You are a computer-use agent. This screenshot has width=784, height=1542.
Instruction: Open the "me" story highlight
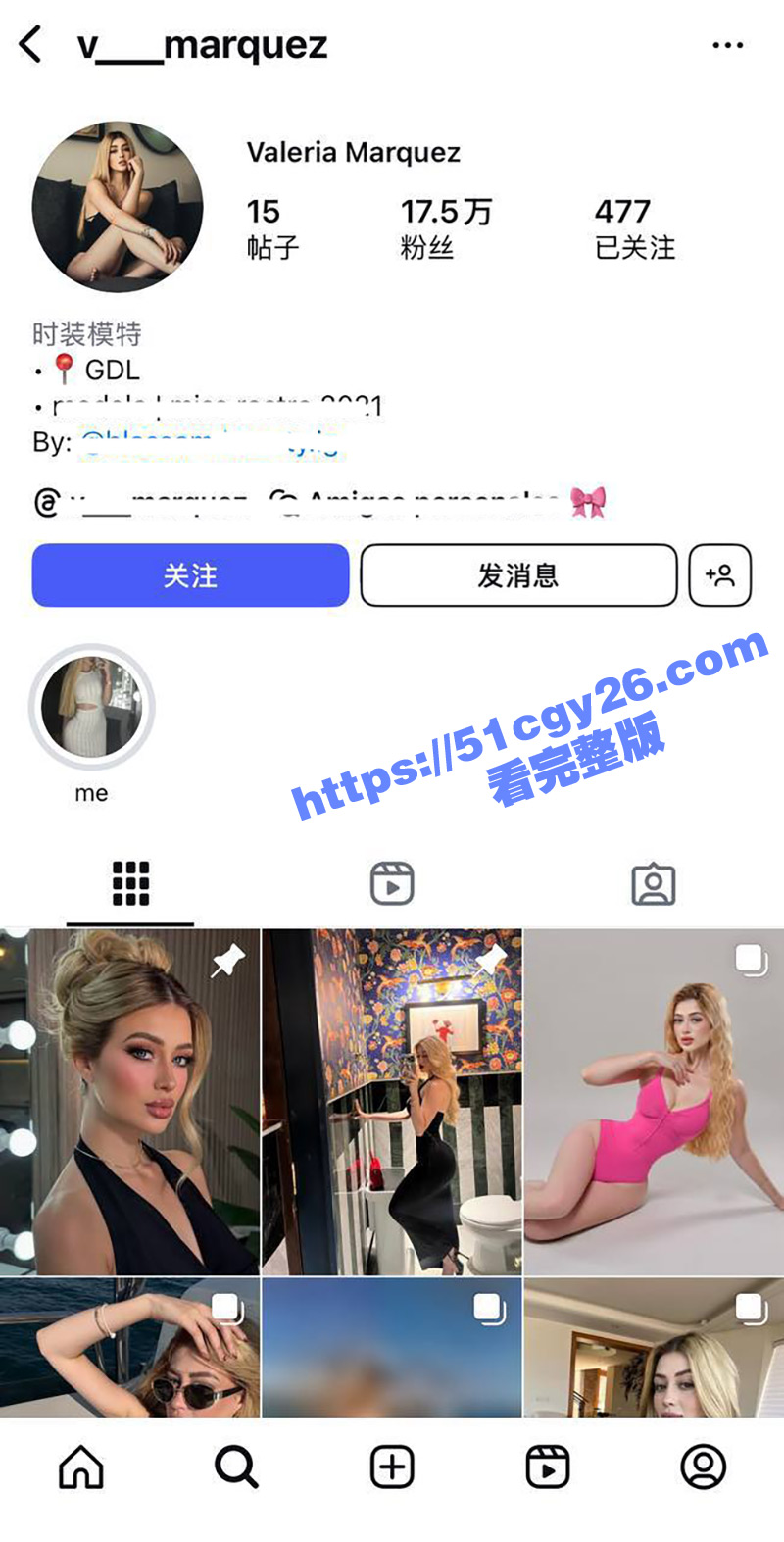pyautogui.click(x=92, y=707)
